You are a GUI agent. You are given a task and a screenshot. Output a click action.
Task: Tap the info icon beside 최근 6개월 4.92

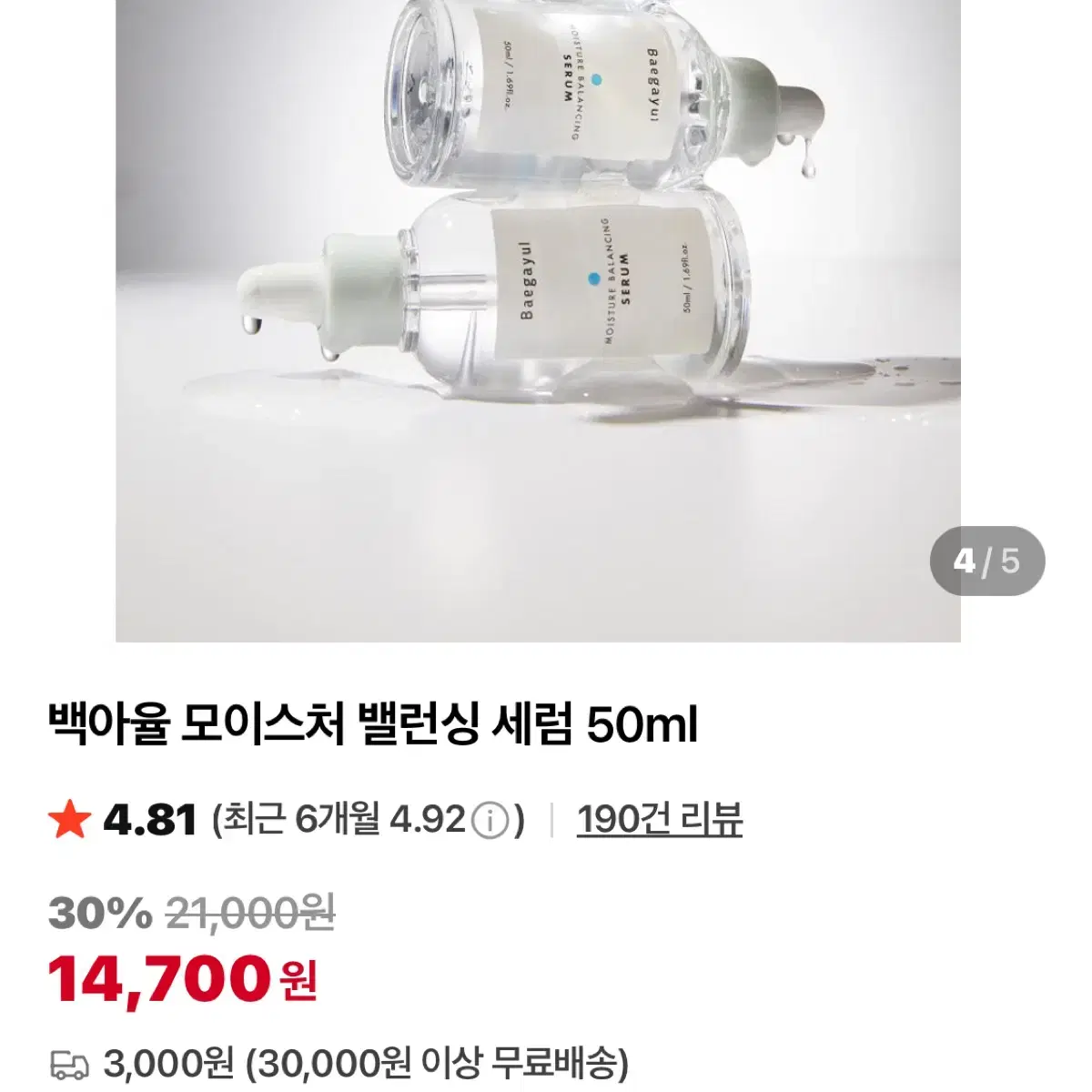coord(490,821)
